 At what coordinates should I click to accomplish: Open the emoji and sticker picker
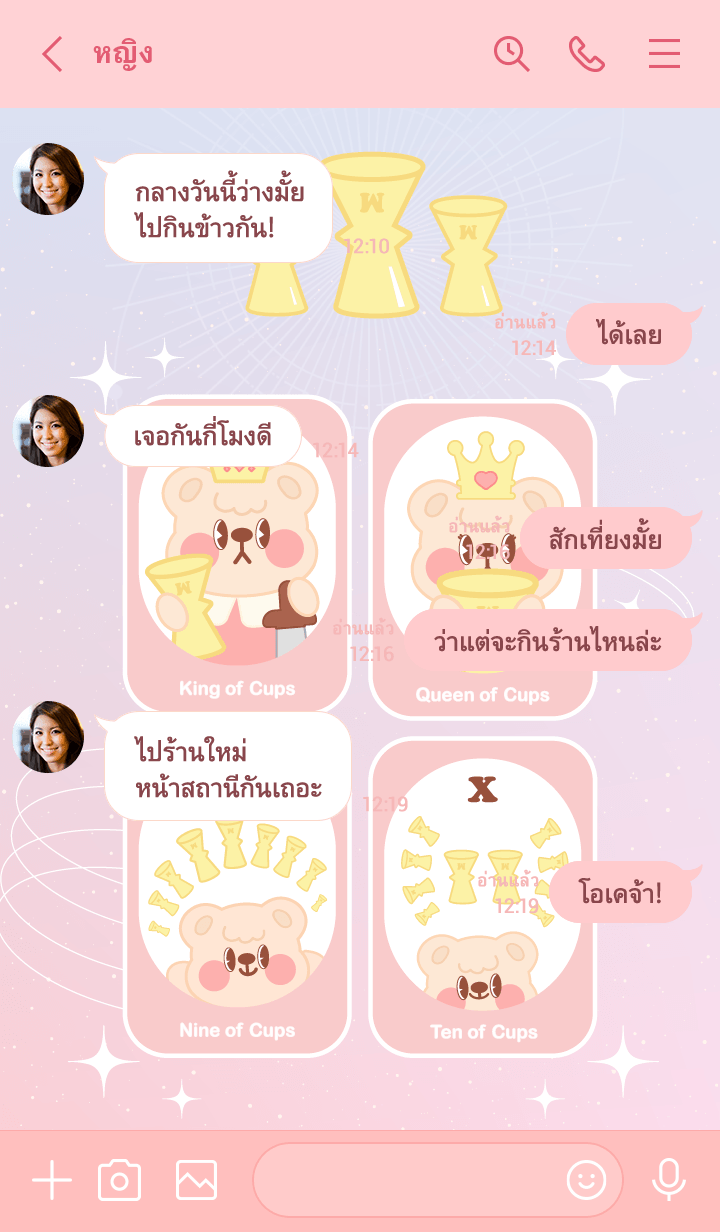click(586, 1181)
